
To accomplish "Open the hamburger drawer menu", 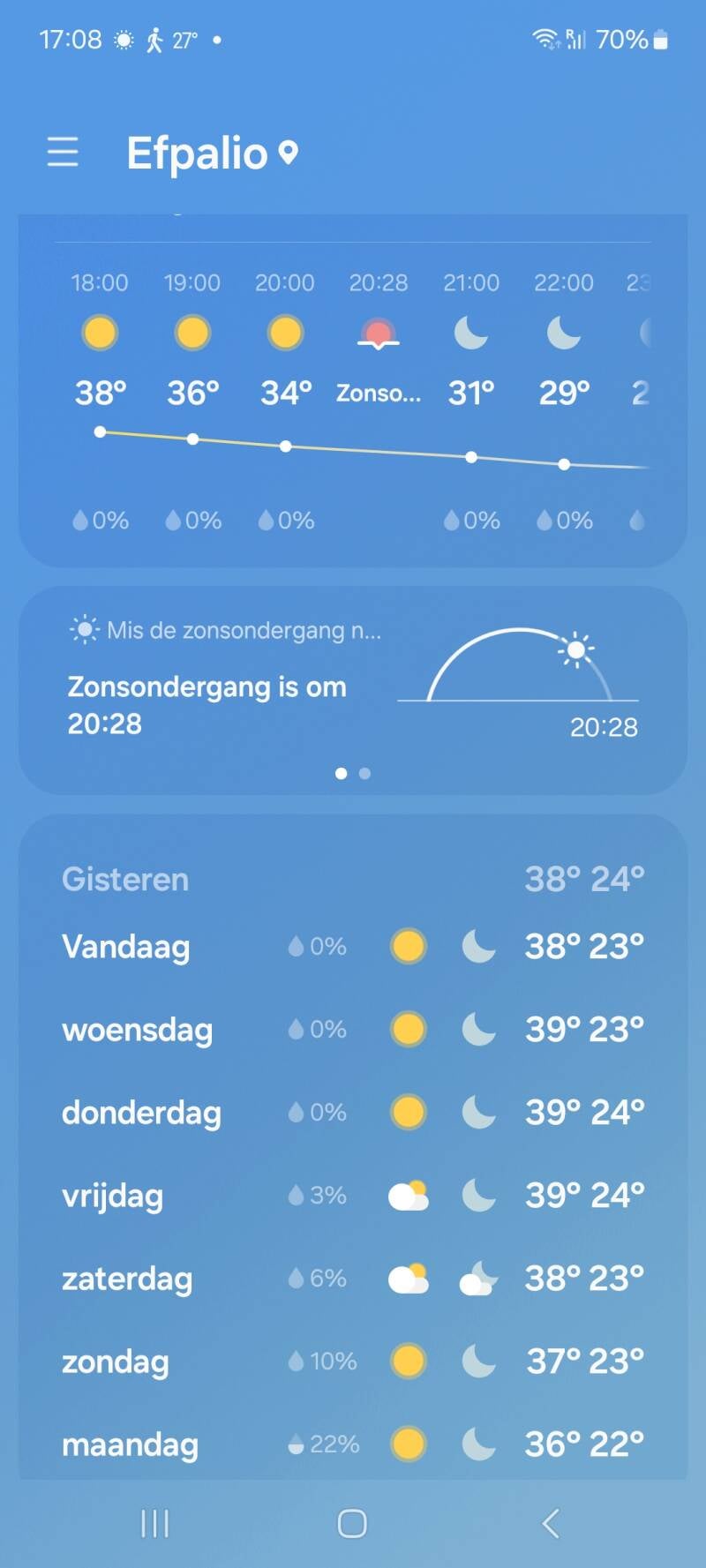I will click(63, 152).
